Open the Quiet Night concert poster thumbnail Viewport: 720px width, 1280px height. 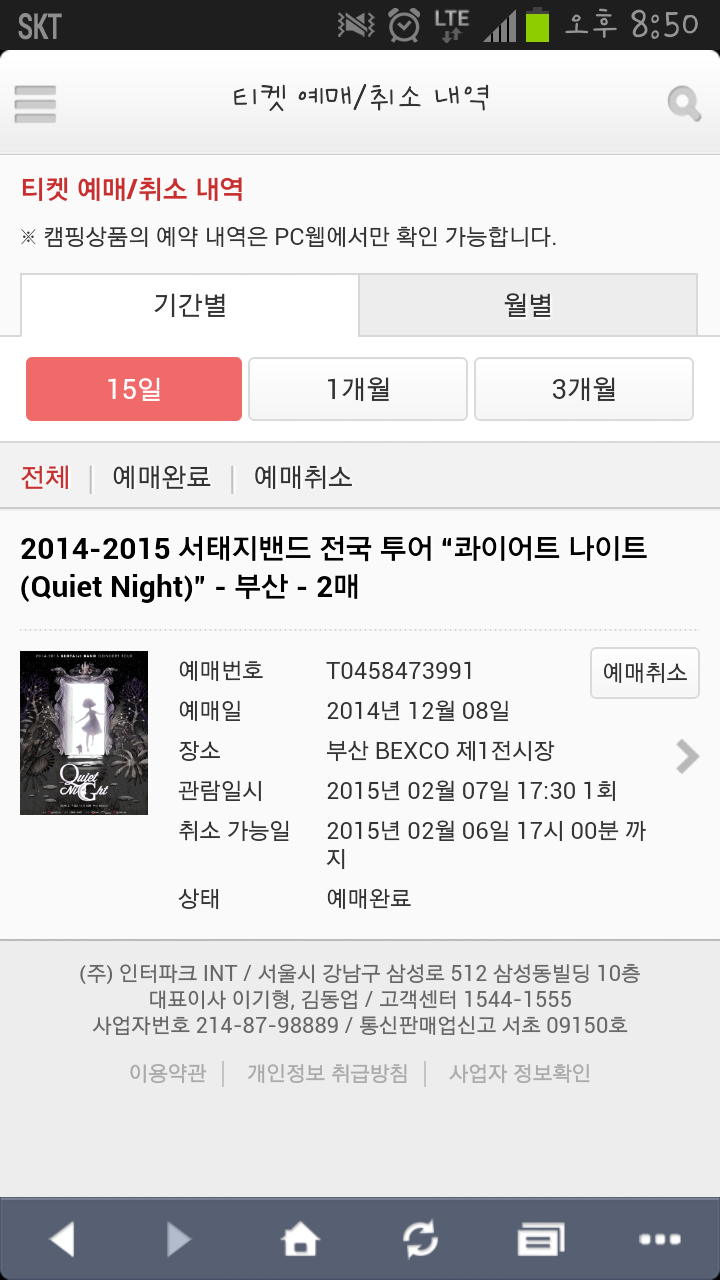(x=84, y=733)
